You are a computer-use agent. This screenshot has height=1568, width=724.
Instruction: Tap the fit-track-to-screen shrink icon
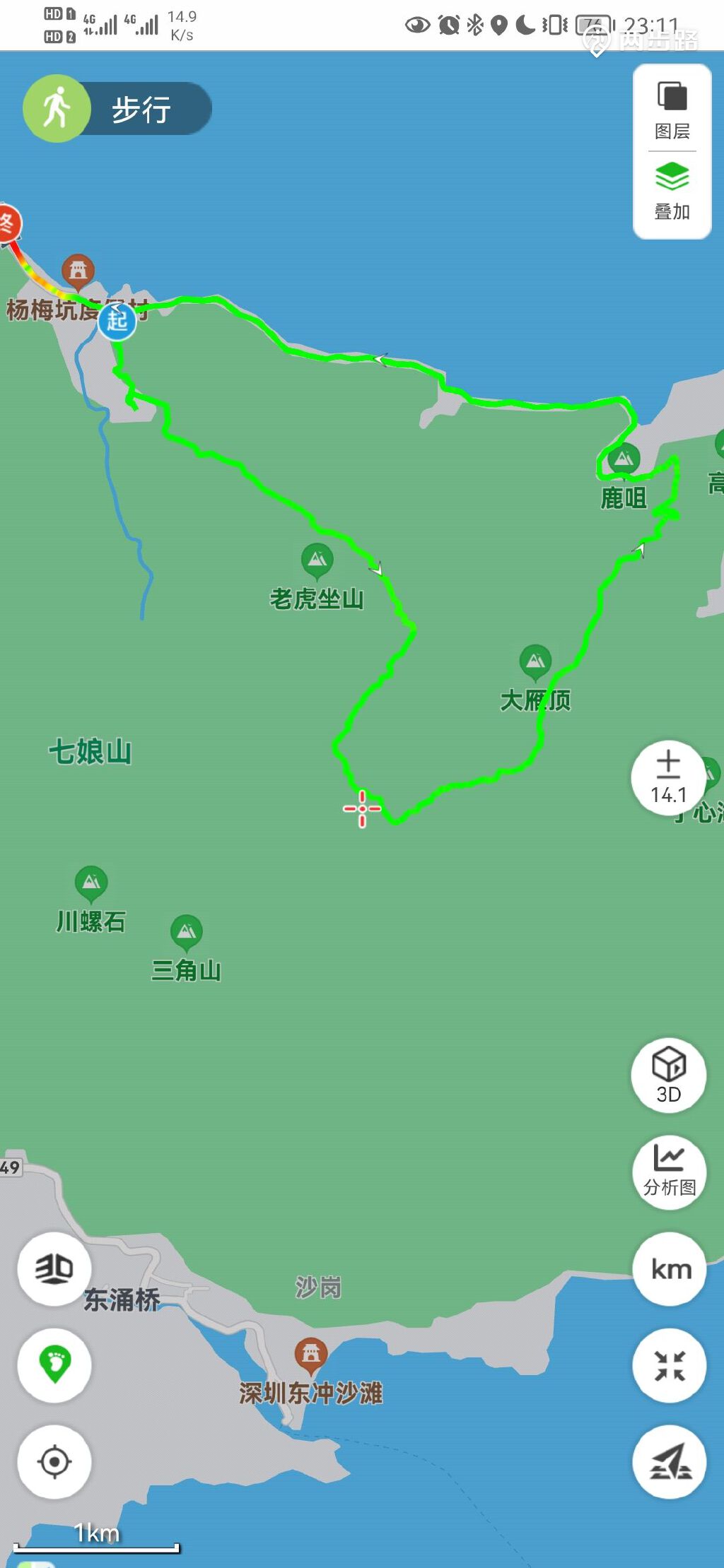click(669, 1366)
